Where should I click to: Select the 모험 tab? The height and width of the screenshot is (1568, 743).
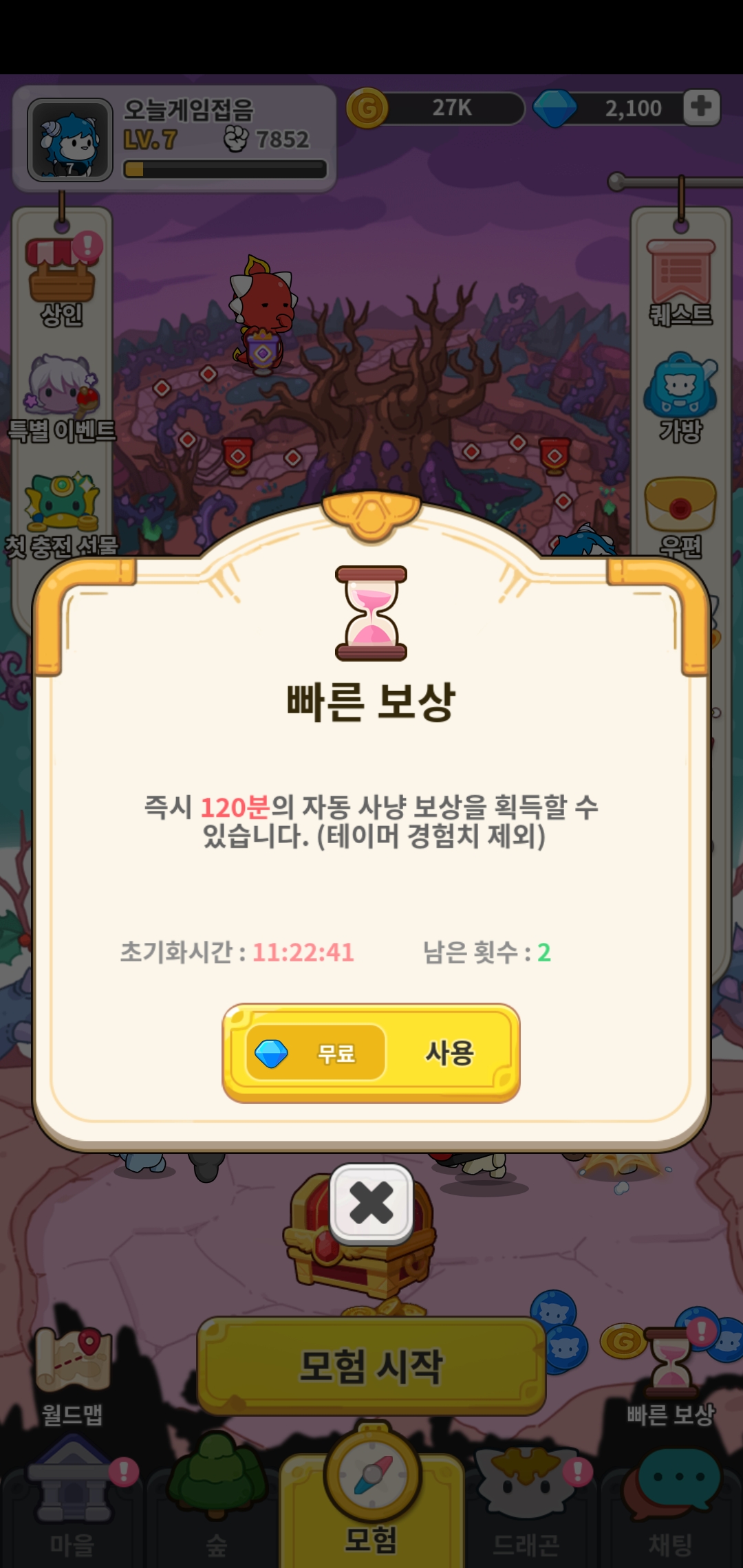371,1506
